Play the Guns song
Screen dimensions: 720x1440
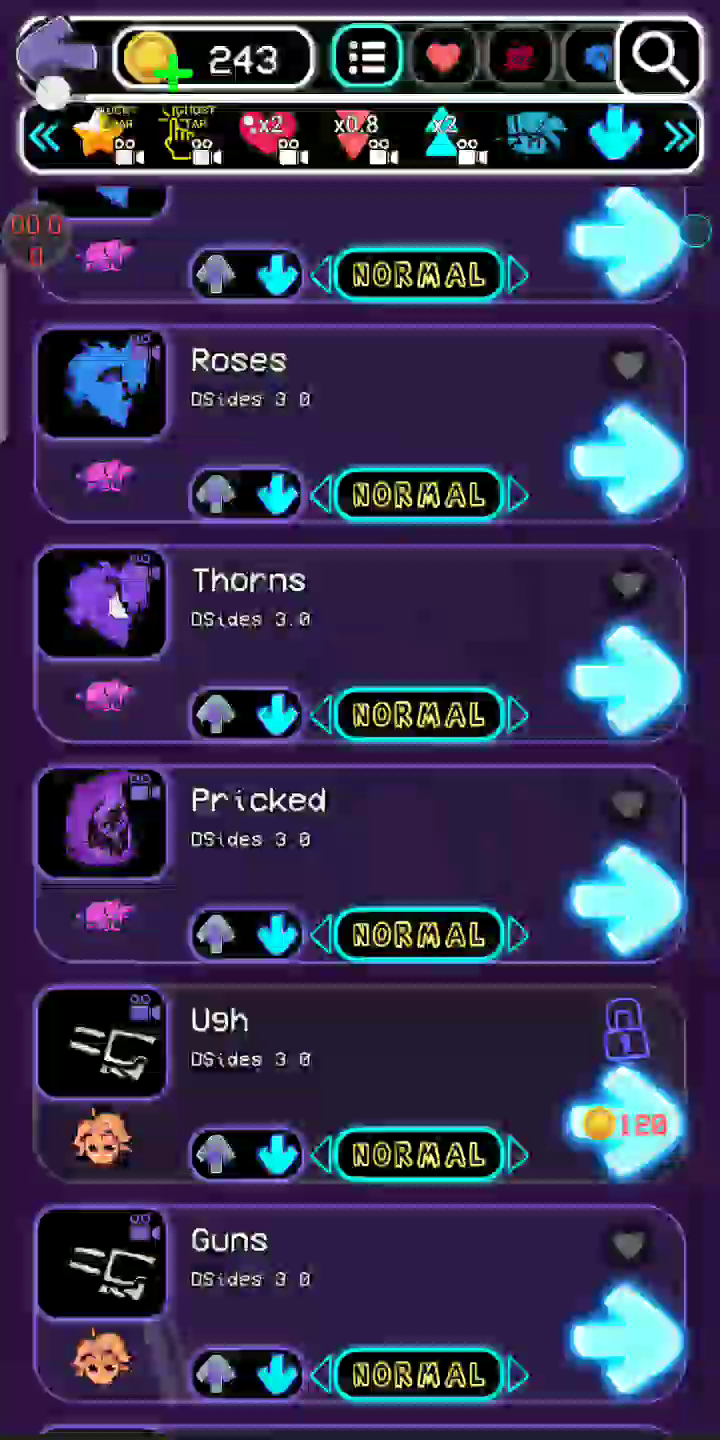(x=627, y=1340)
